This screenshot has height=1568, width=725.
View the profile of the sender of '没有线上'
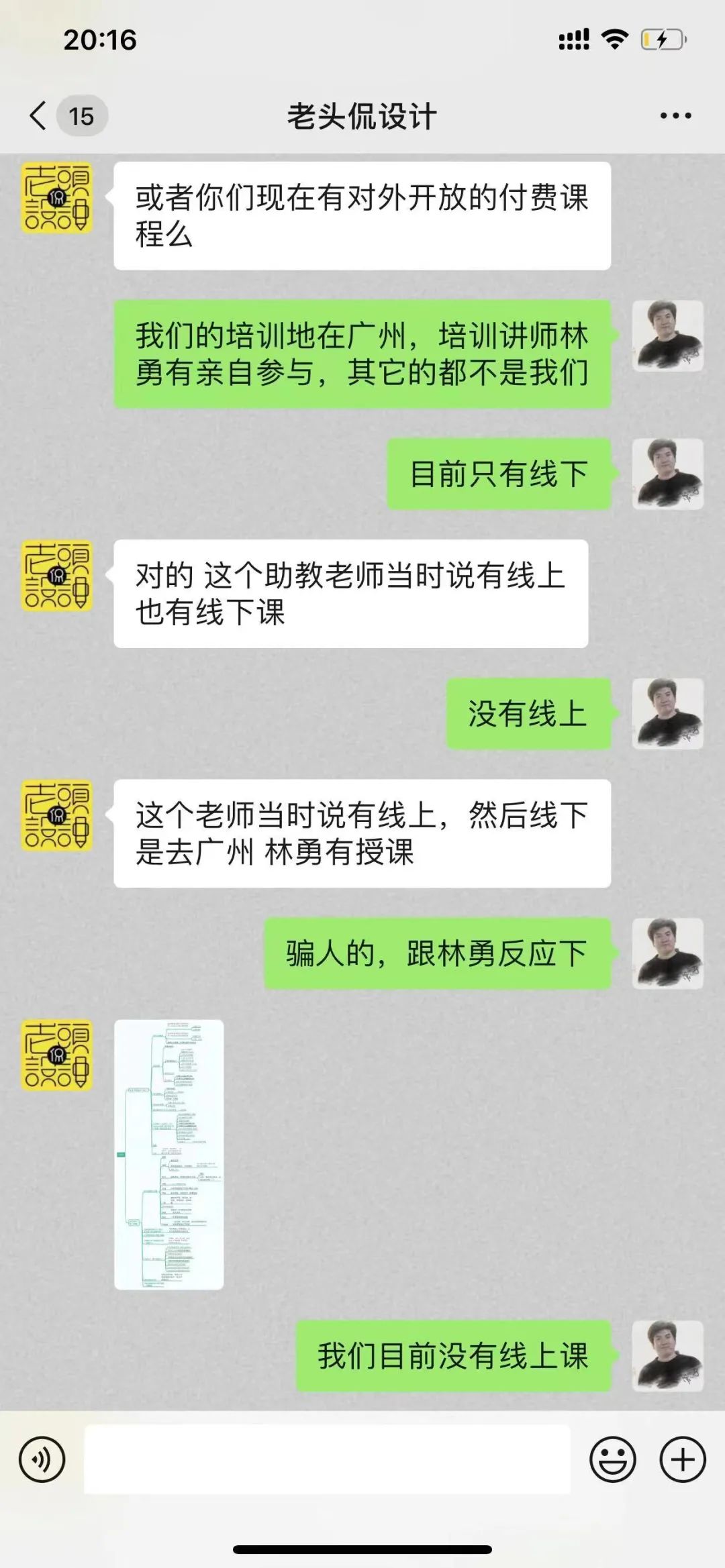pos(667,713)
